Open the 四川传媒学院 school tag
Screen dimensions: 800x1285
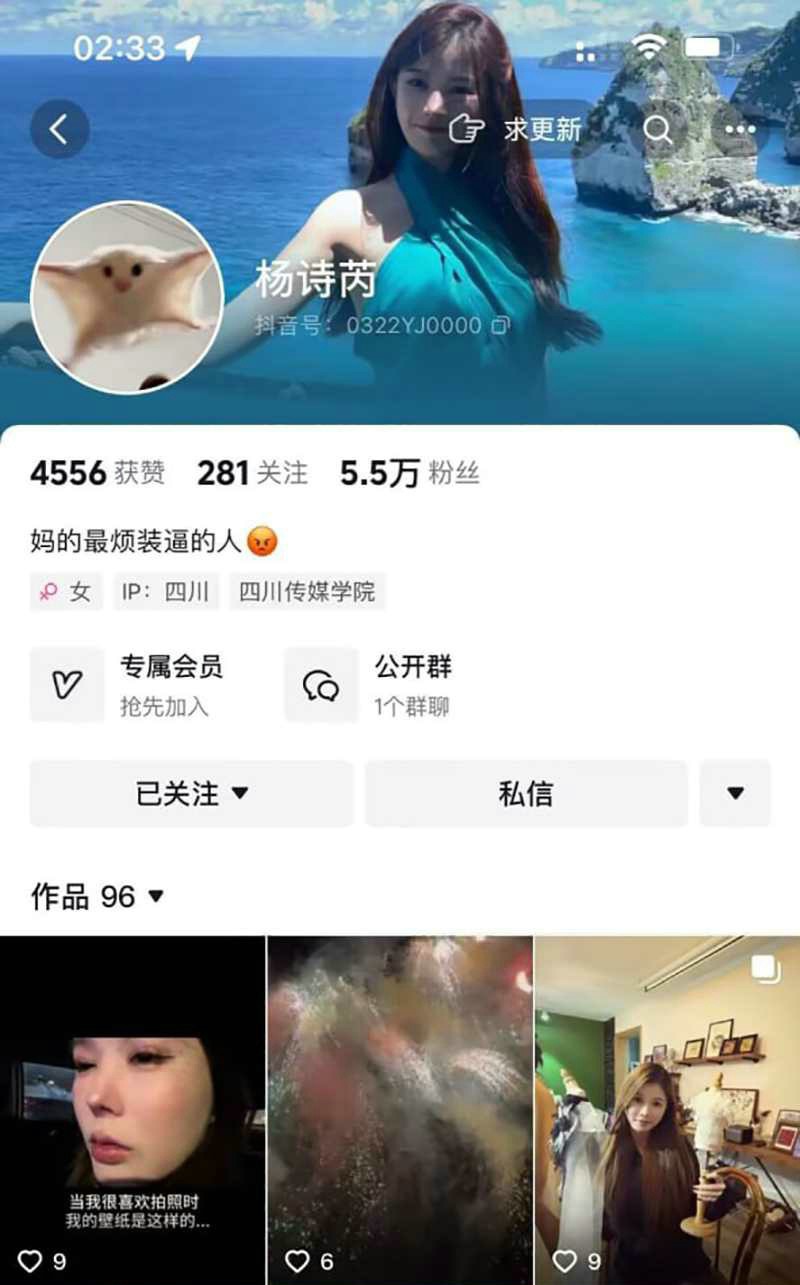(x=307, y=592)
